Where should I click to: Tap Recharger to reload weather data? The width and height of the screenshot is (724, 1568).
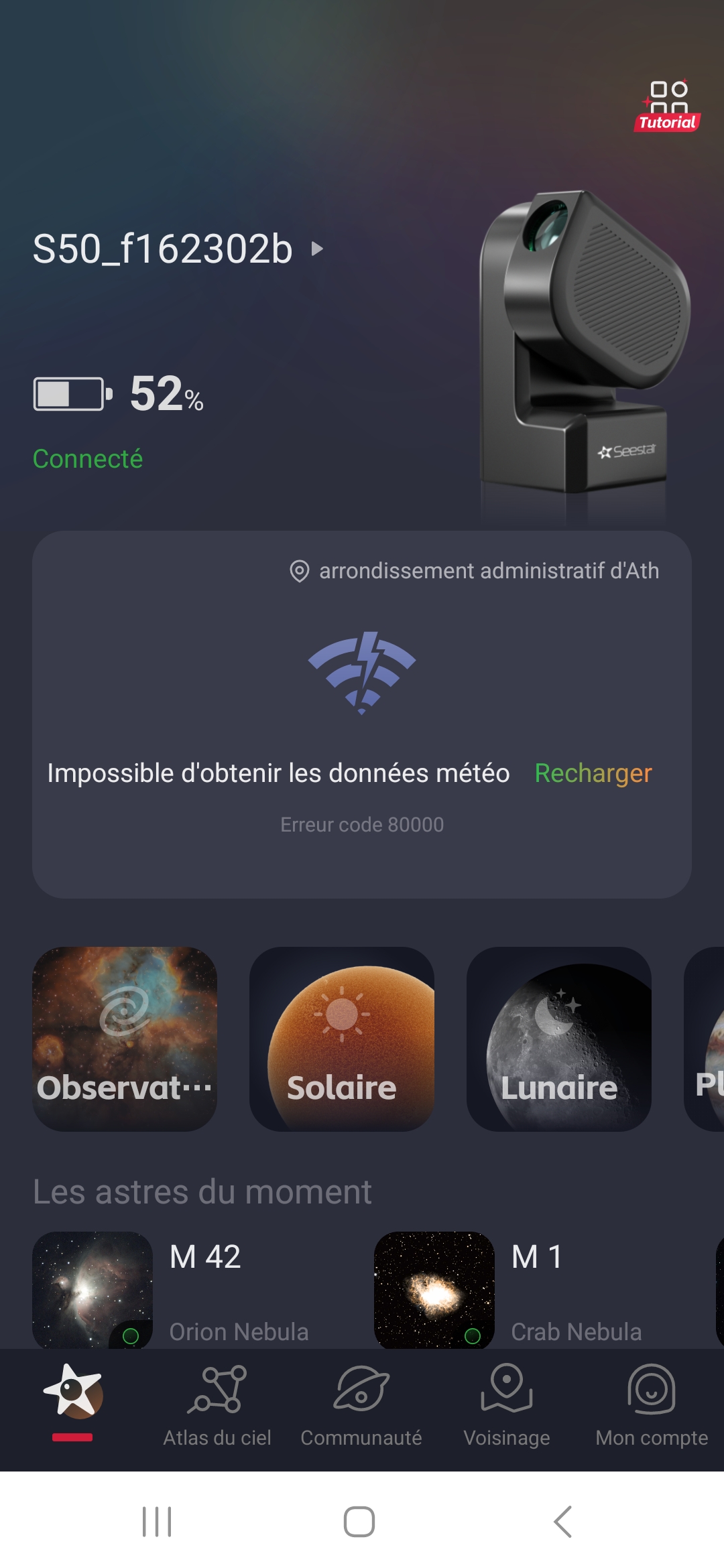pyautogui.click(x=593, y=773)
